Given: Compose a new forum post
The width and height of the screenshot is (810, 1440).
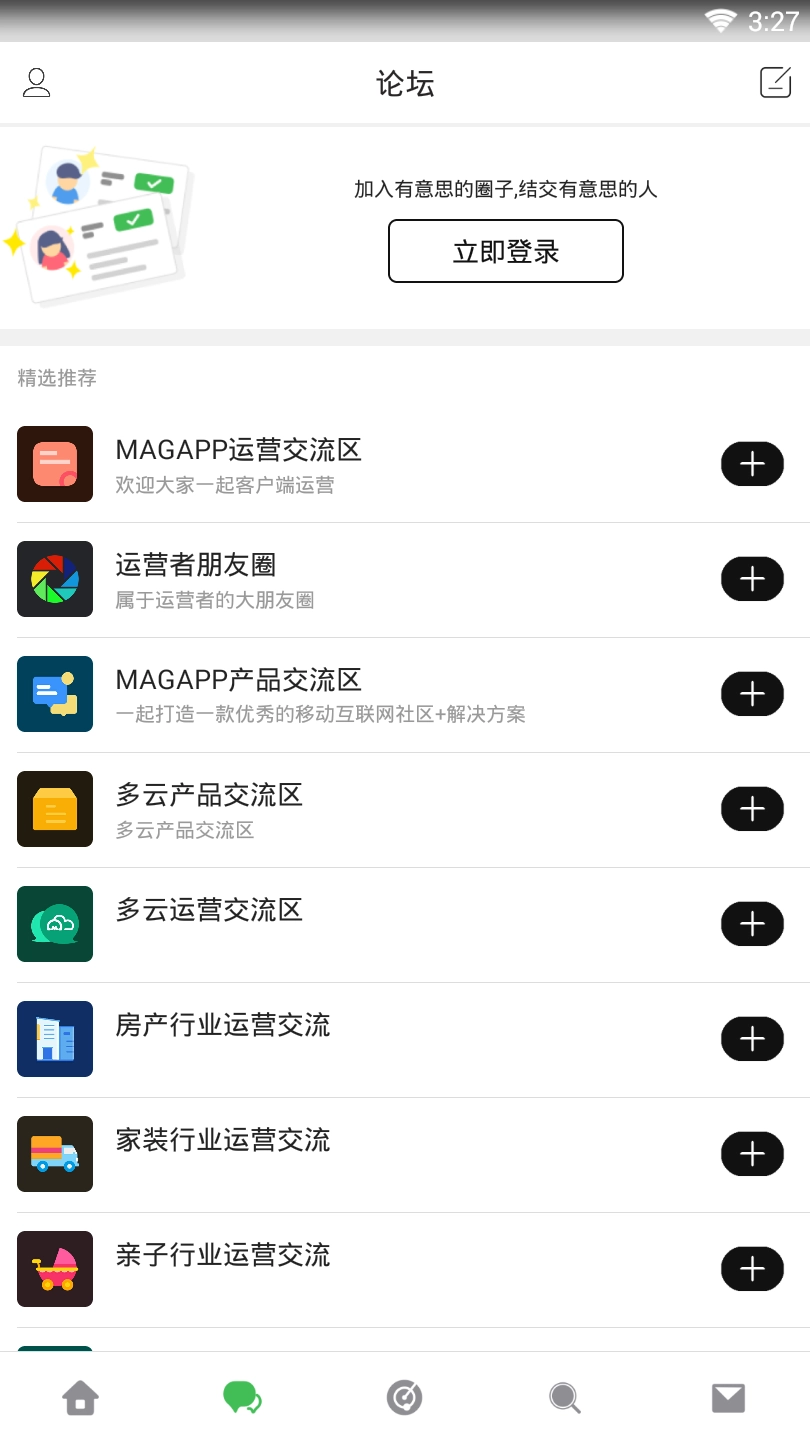Looking at the screenshot, I should pyautogui.click(x=775, y=82).
